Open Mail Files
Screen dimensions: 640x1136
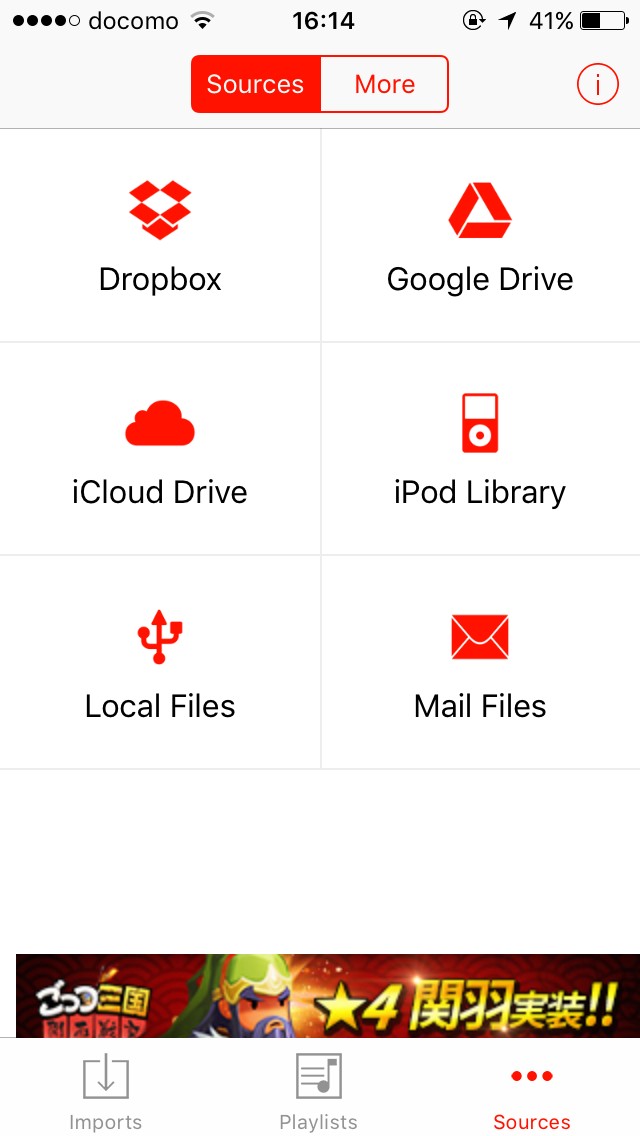480,663
